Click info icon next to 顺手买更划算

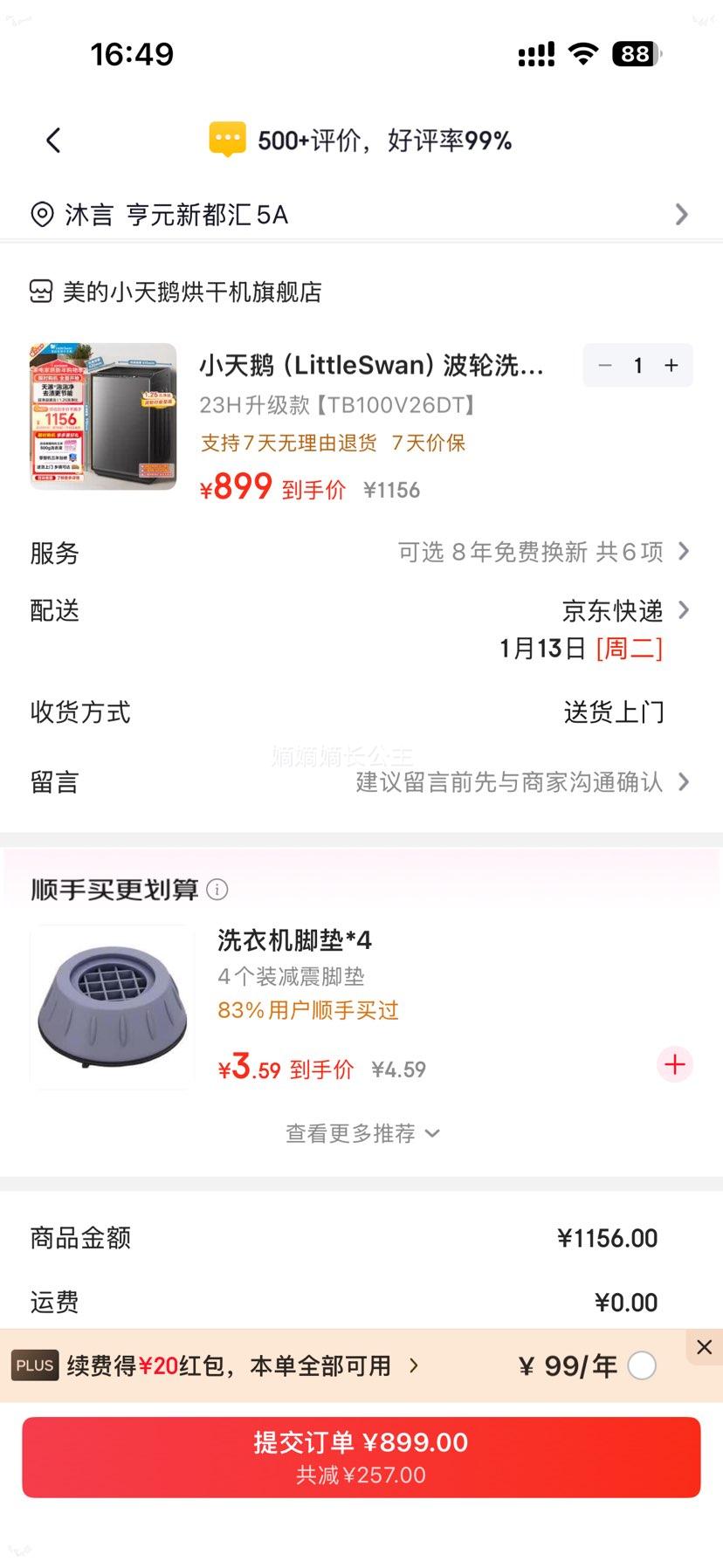(x=217, y=889)
